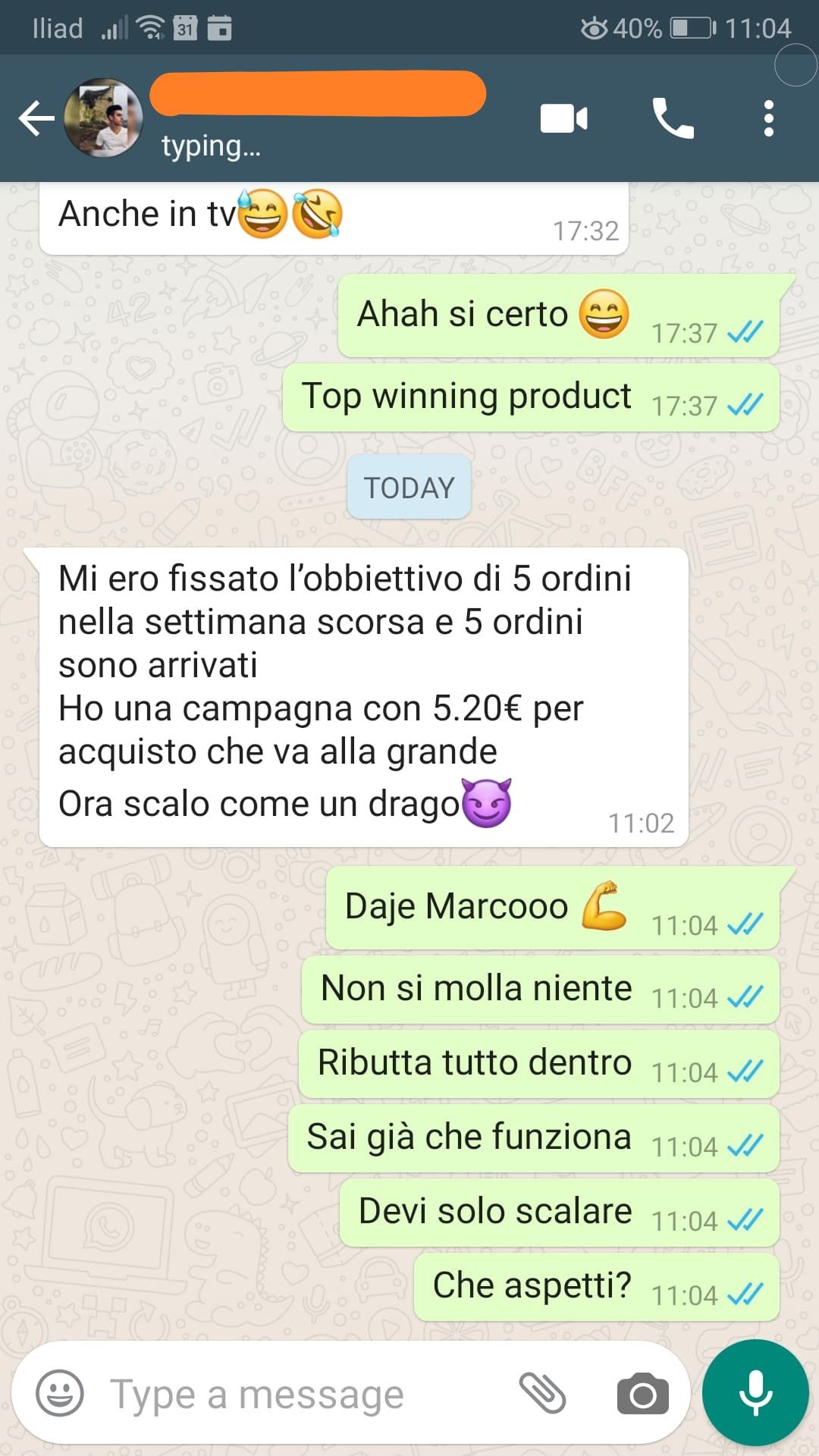The image size is (819, 1456).
Task: Tap the voice message microphone button
Action: (755, 1393)
